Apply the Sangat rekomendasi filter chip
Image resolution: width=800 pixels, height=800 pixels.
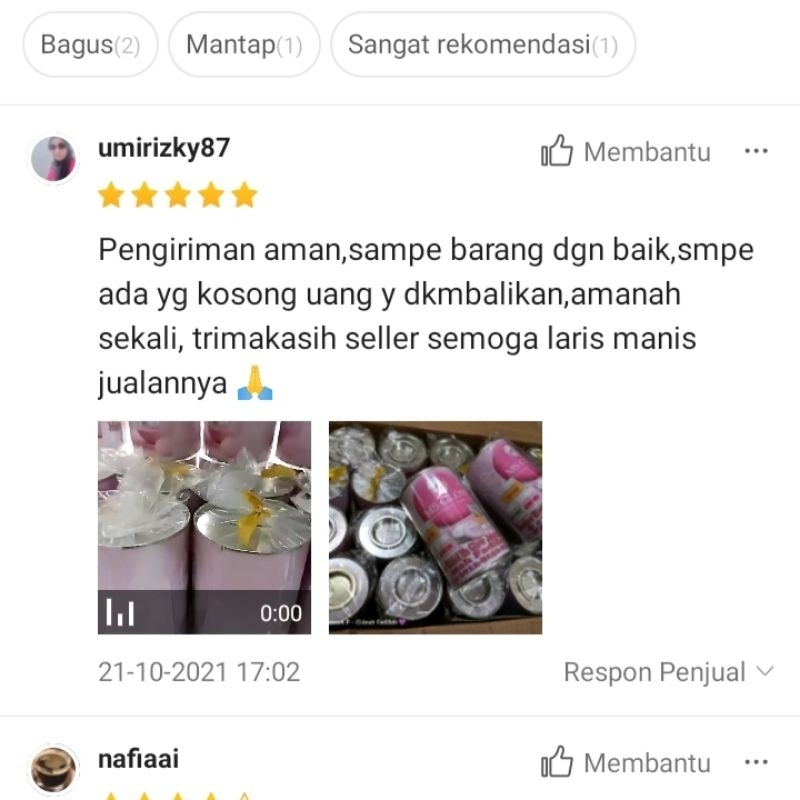(482, 45)
